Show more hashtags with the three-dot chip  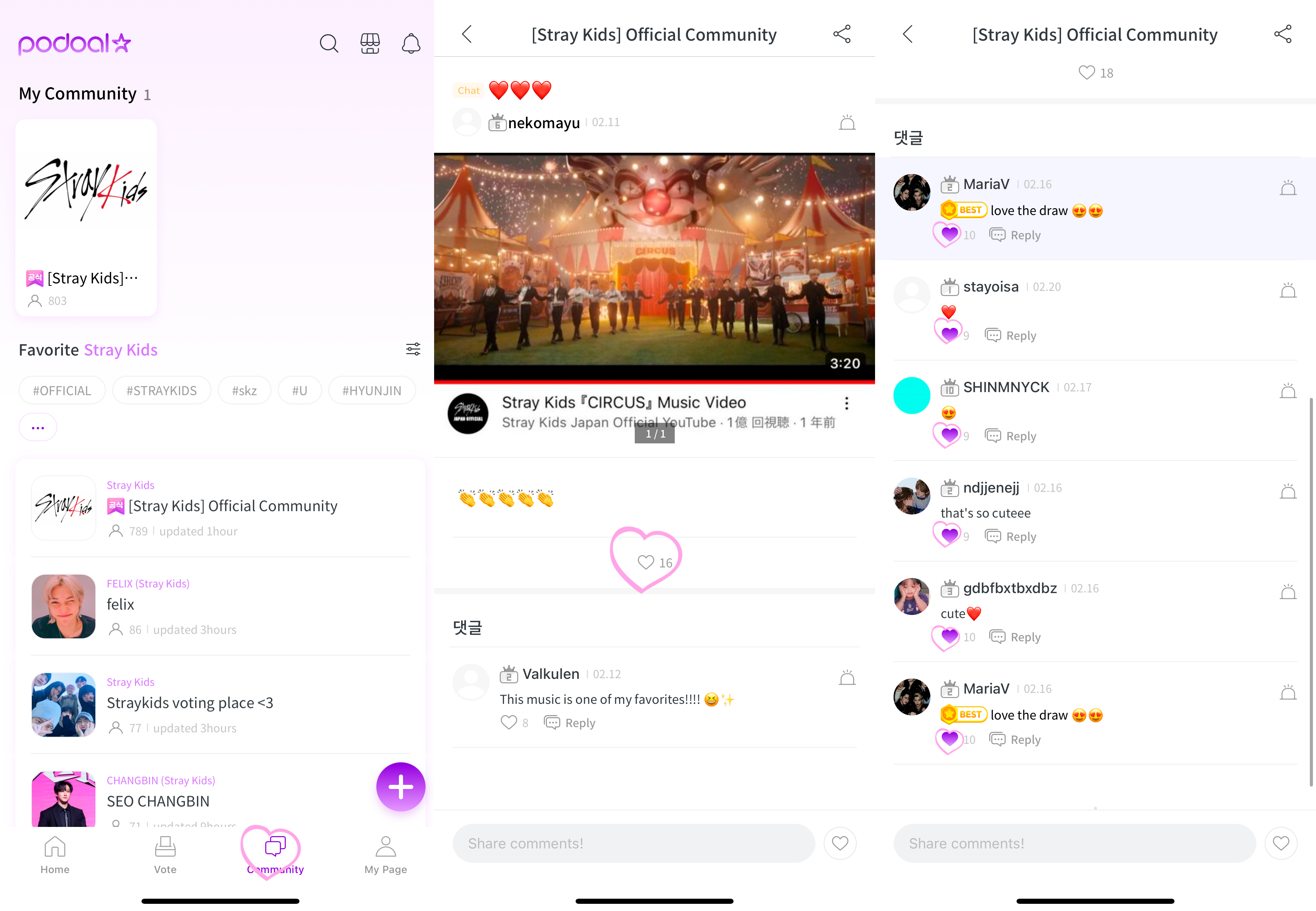click(x=38, y=428)
